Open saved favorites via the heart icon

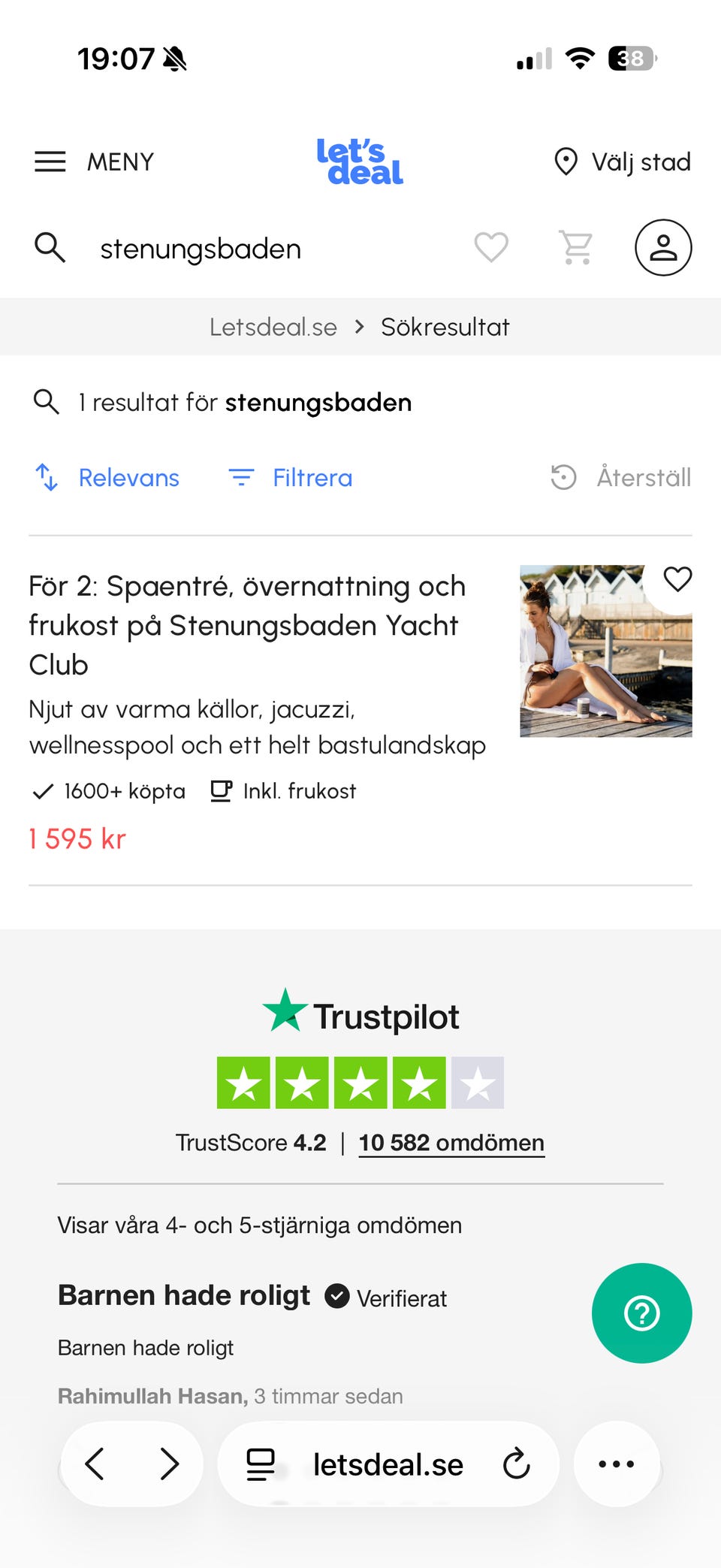tap(491, 248)
